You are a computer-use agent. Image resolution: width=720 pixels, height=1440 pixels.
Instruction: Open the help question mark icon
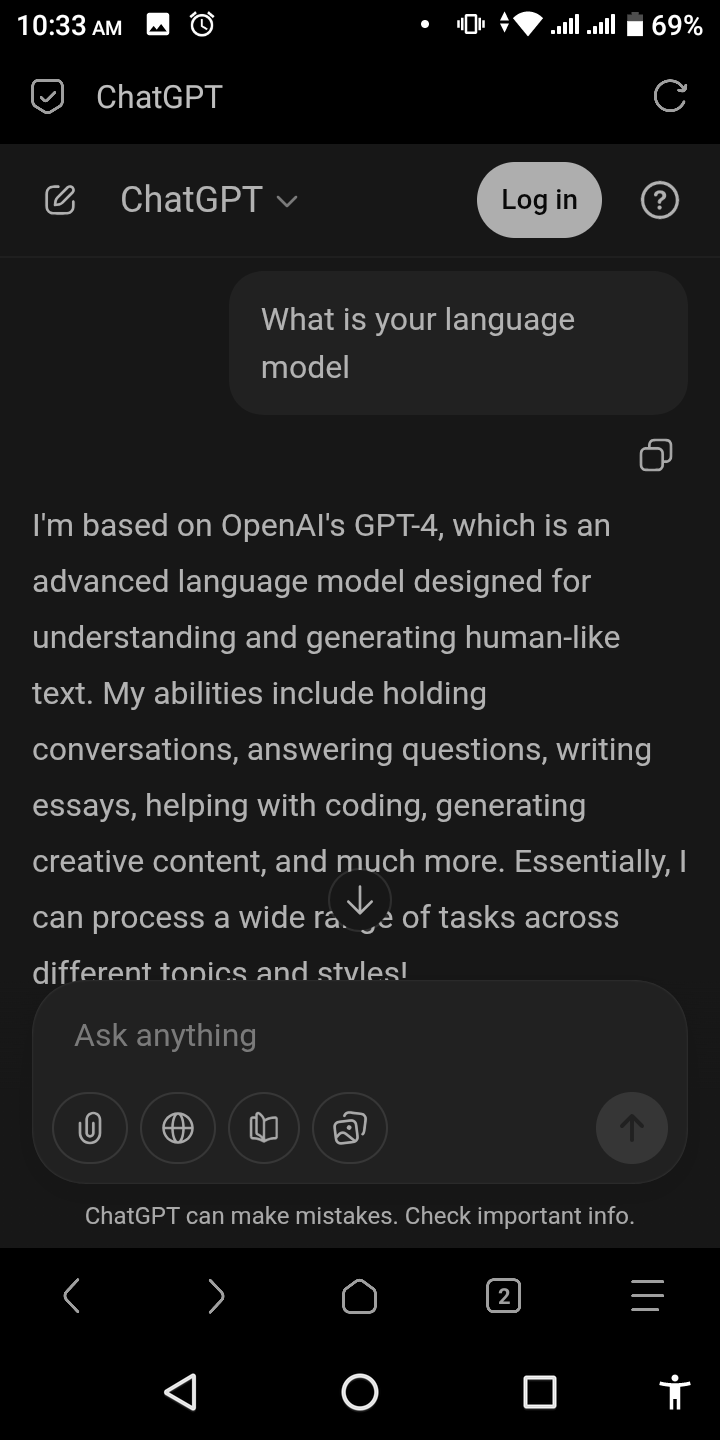click(659, 200)
